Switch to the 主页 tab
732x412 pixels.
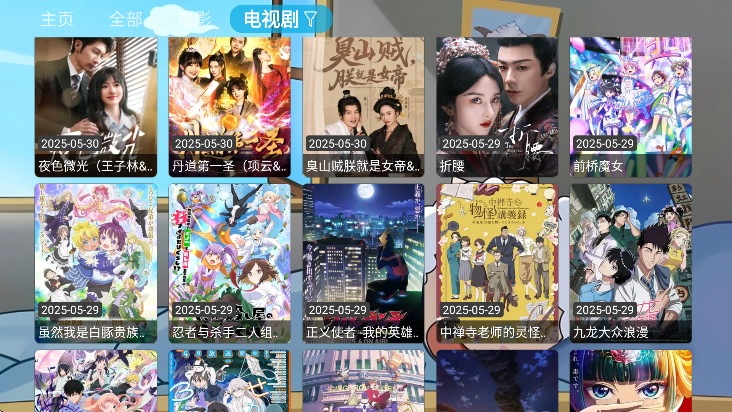(57, 19)
